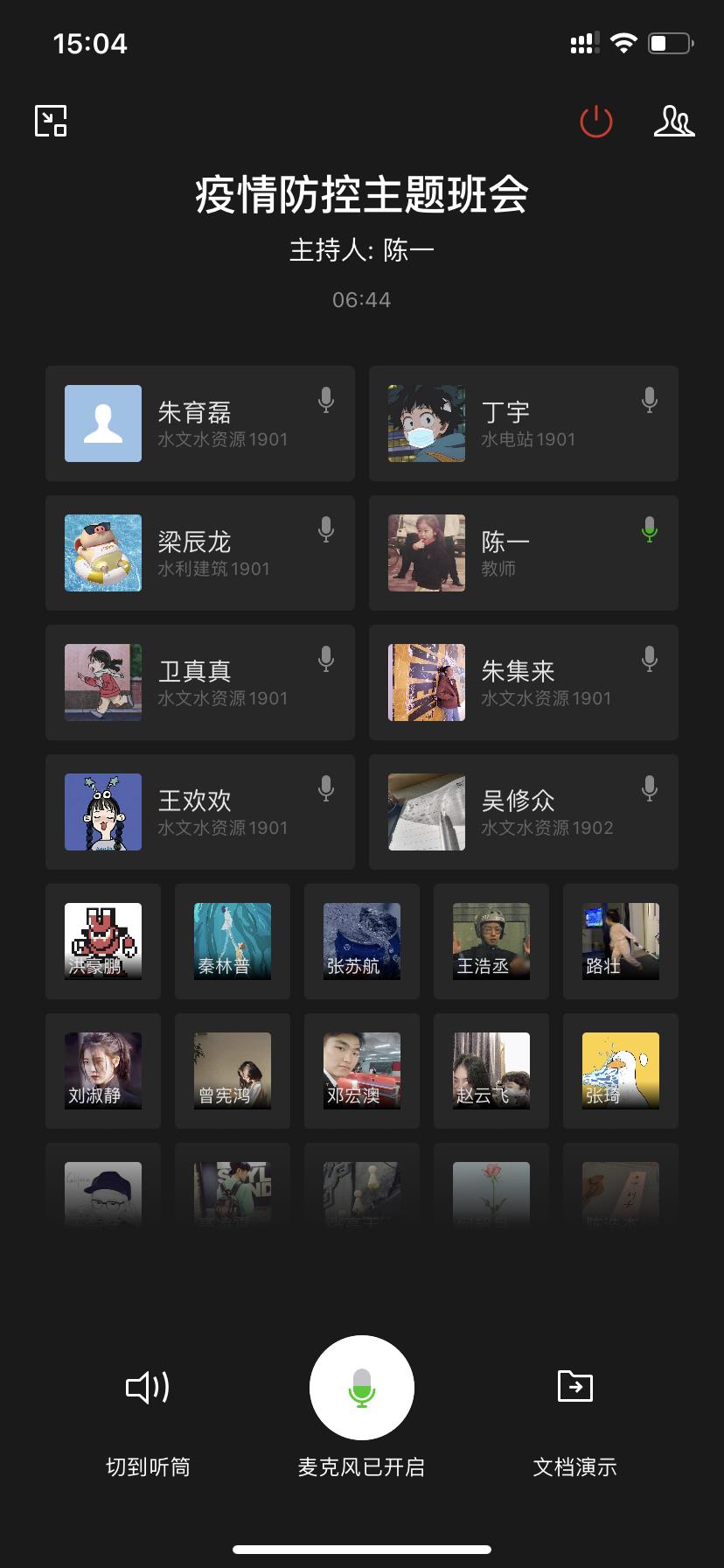This screenshot has width=724, height=1568.
Task: Tap 洪豪鹏's avatar tile
Action: [103, 941]
